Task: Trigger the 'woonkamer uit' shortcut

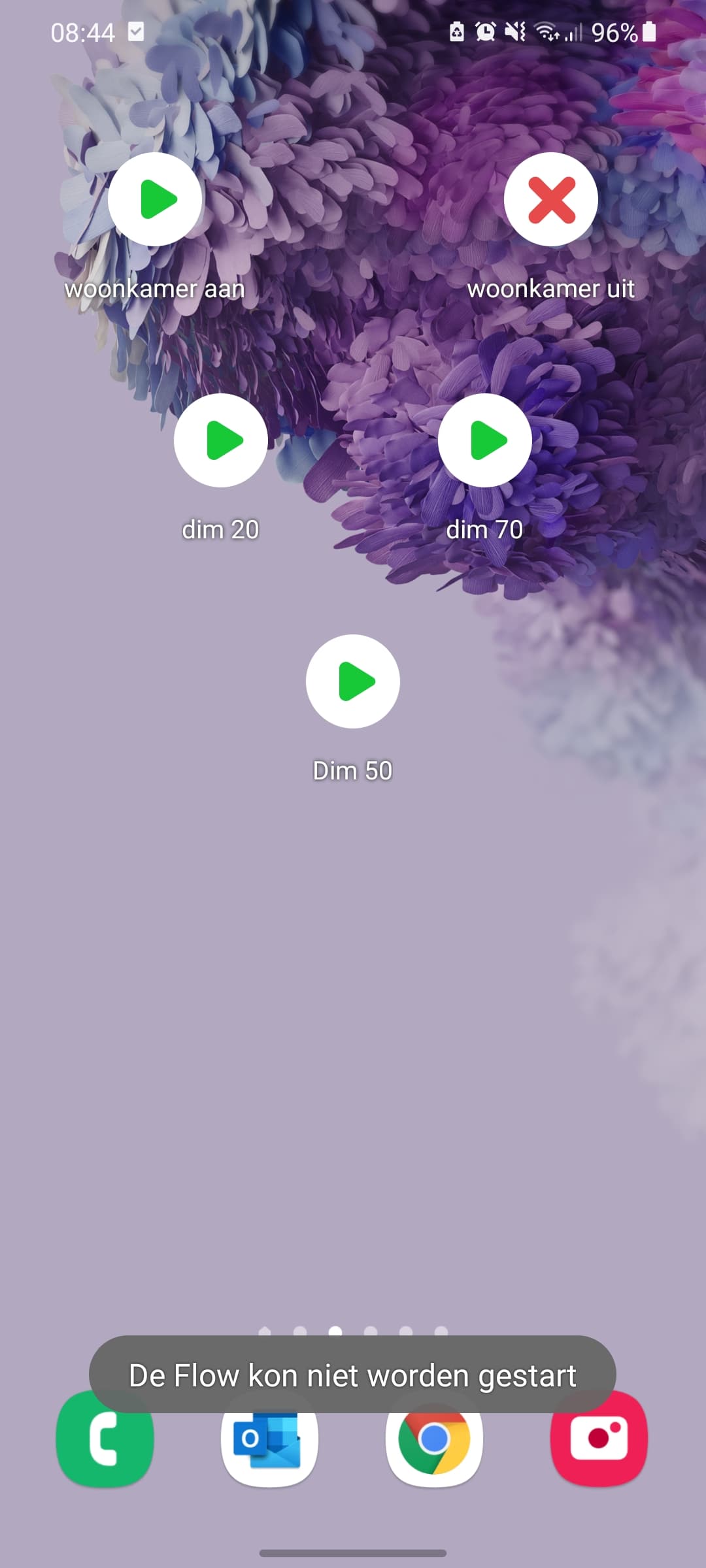Action: (x=550, y=199)
